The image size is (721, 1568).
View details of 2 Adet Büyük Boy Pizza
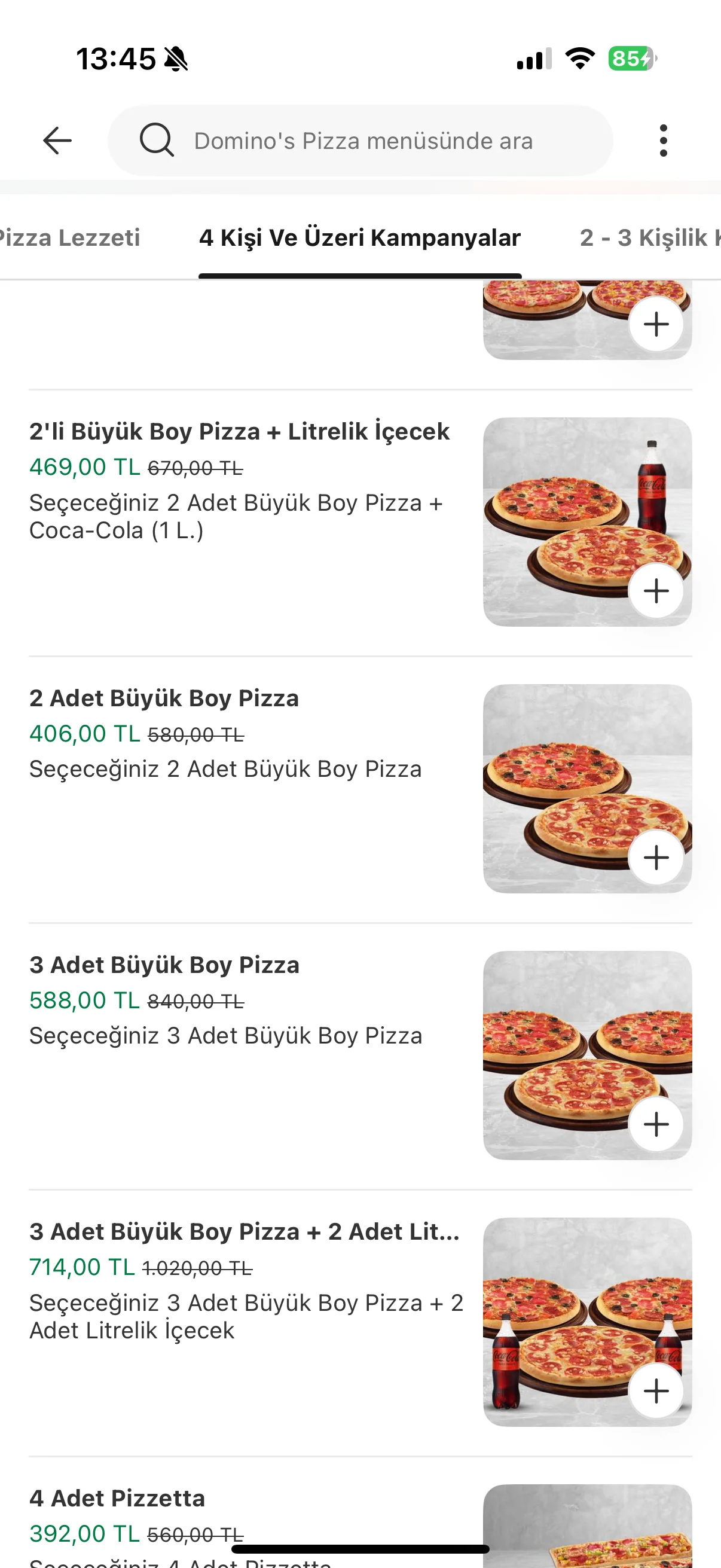tap(164, 698)
